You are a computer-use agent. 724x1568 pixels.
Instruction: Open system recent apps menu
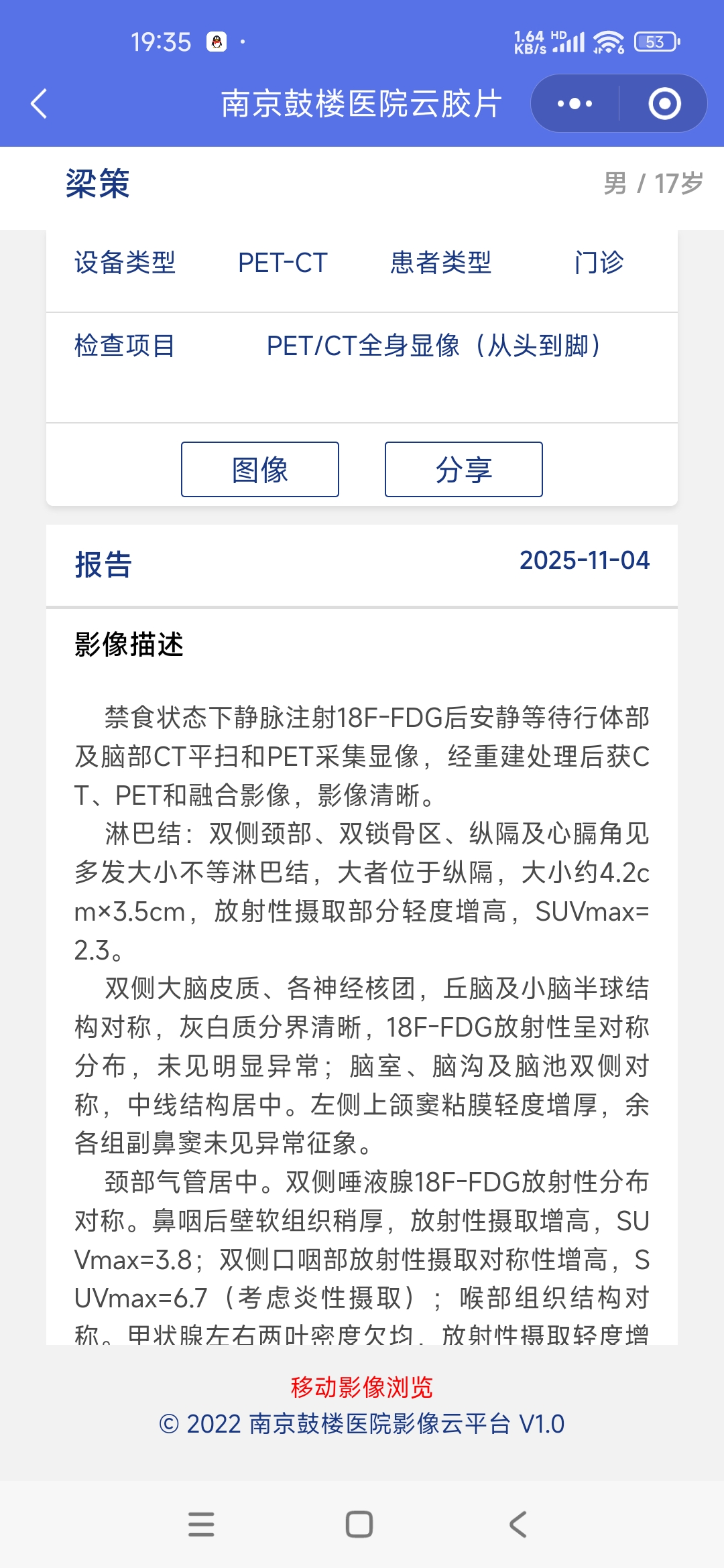pyautogui.click(x=201, y=1524)
